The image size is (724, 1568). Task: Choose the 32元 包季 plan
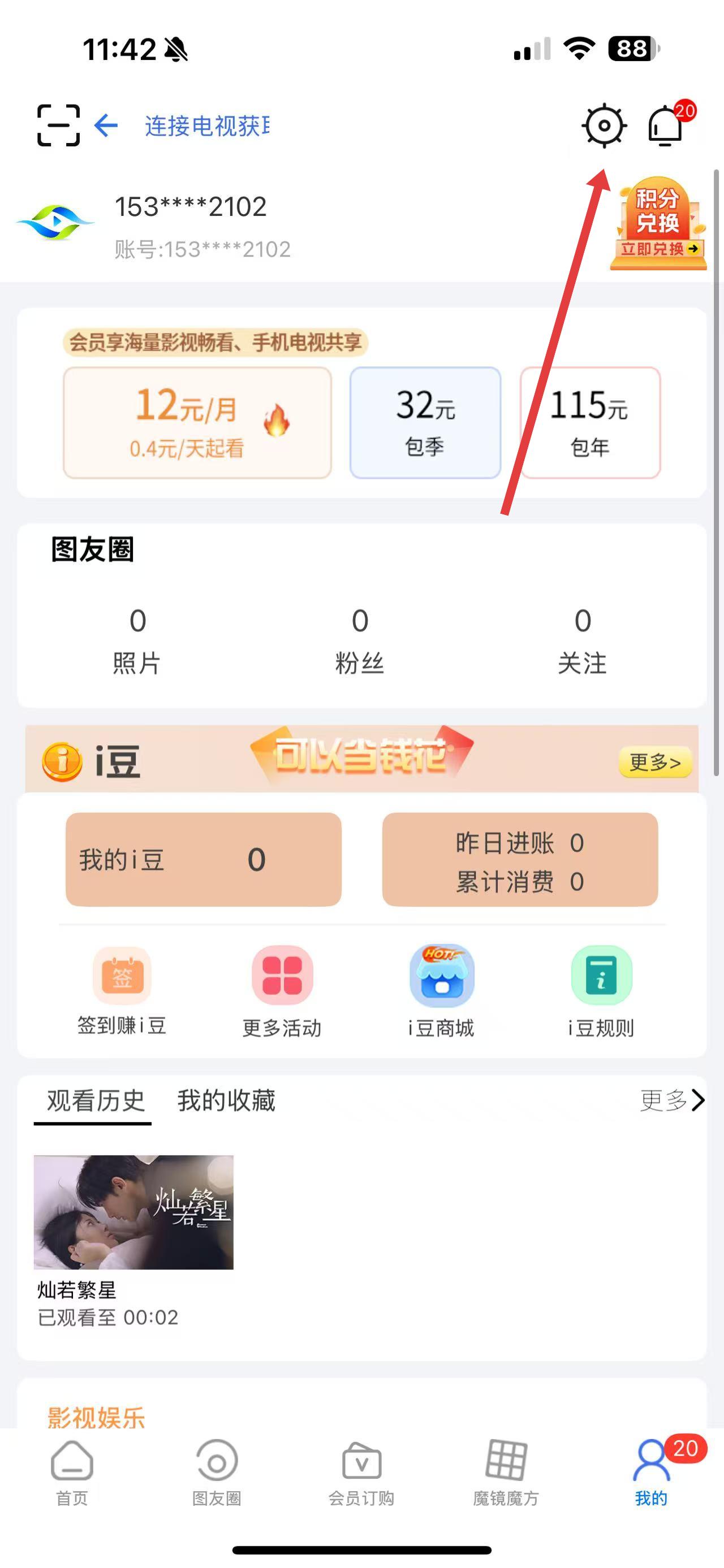(425, 422)
